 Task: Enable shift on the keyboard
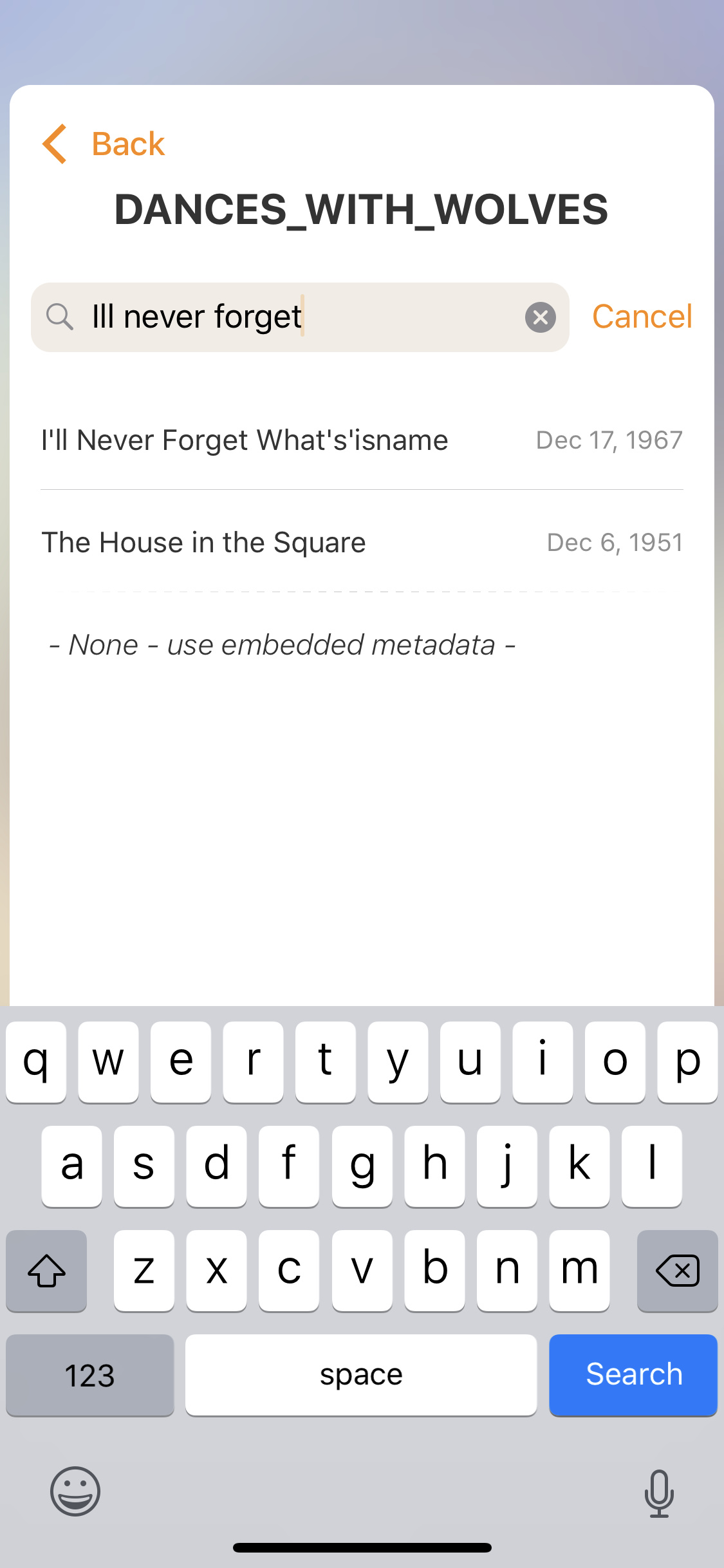pos(46,1271)
